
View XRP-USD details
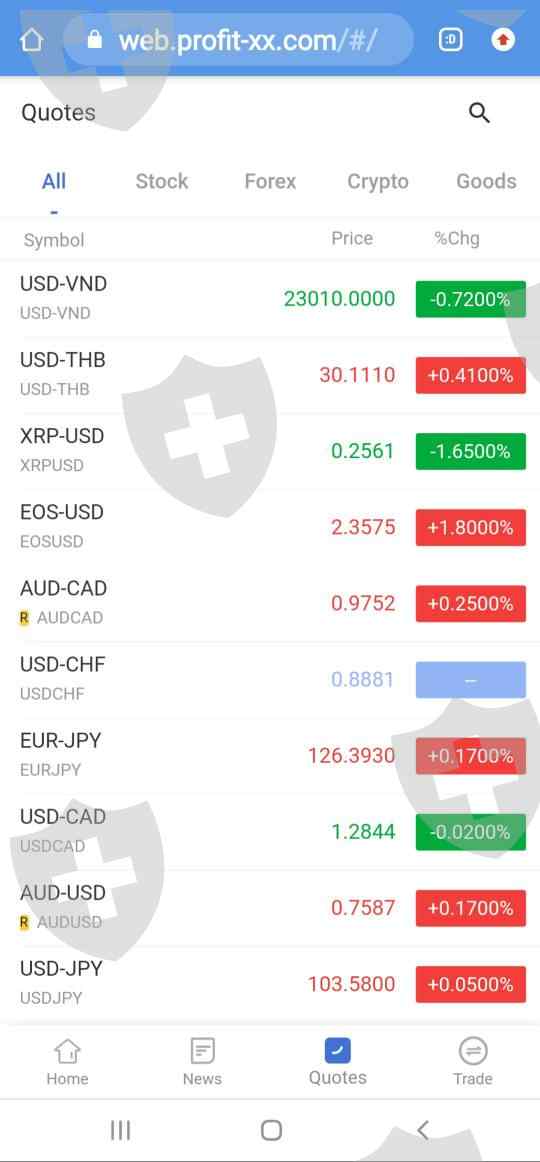(270, 451)
